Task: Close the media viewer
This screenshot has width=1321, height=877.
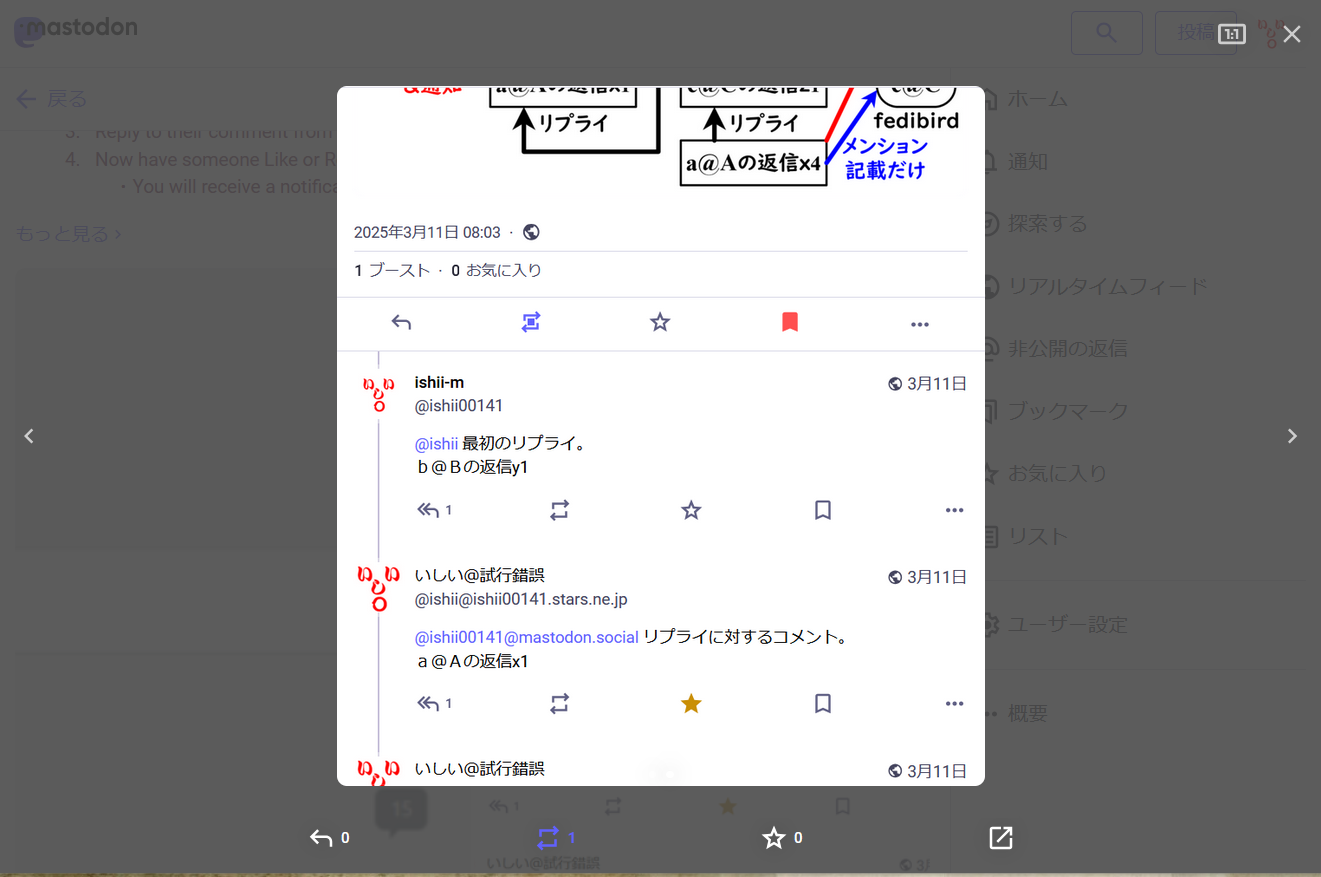Action: tap(1292, 35)
